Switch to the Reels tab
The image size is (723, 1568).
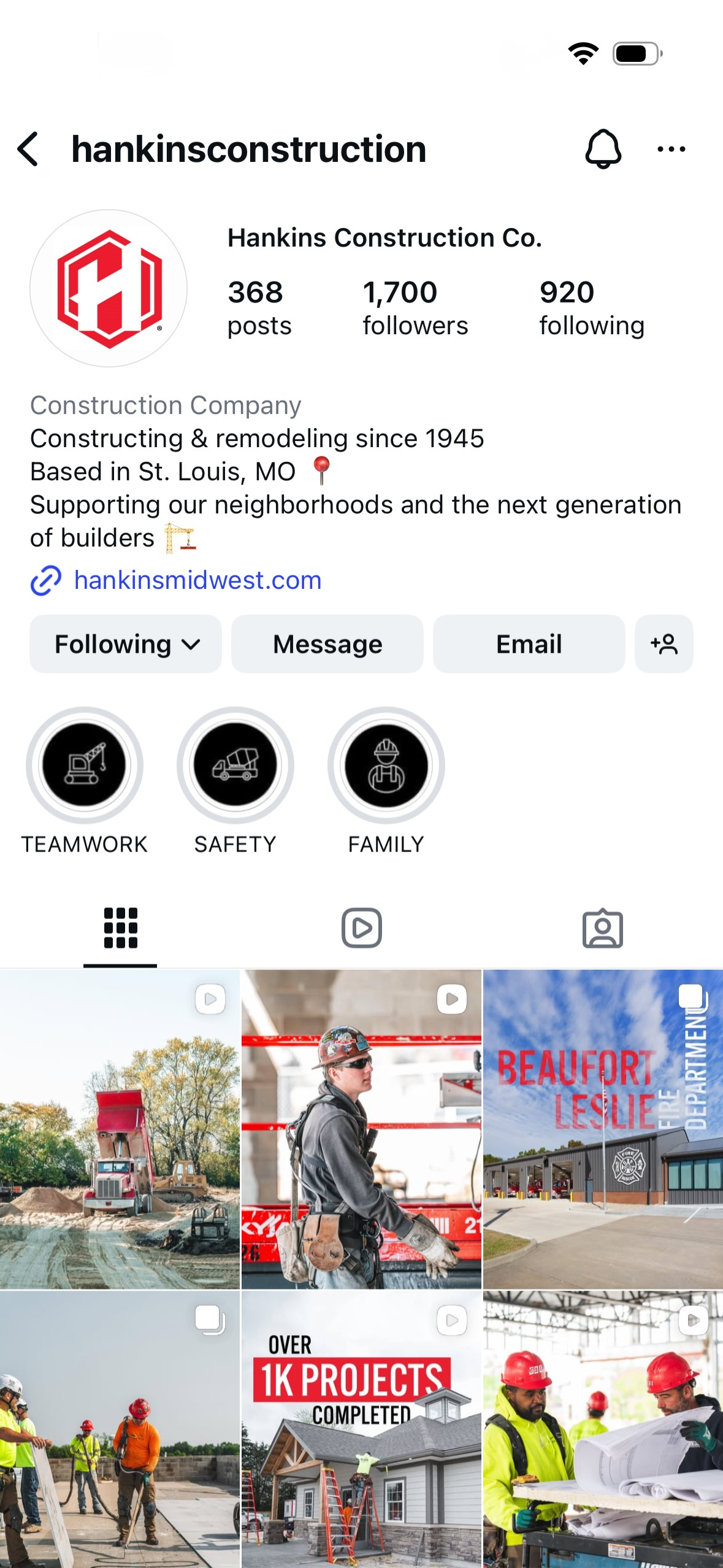(361, 928)
